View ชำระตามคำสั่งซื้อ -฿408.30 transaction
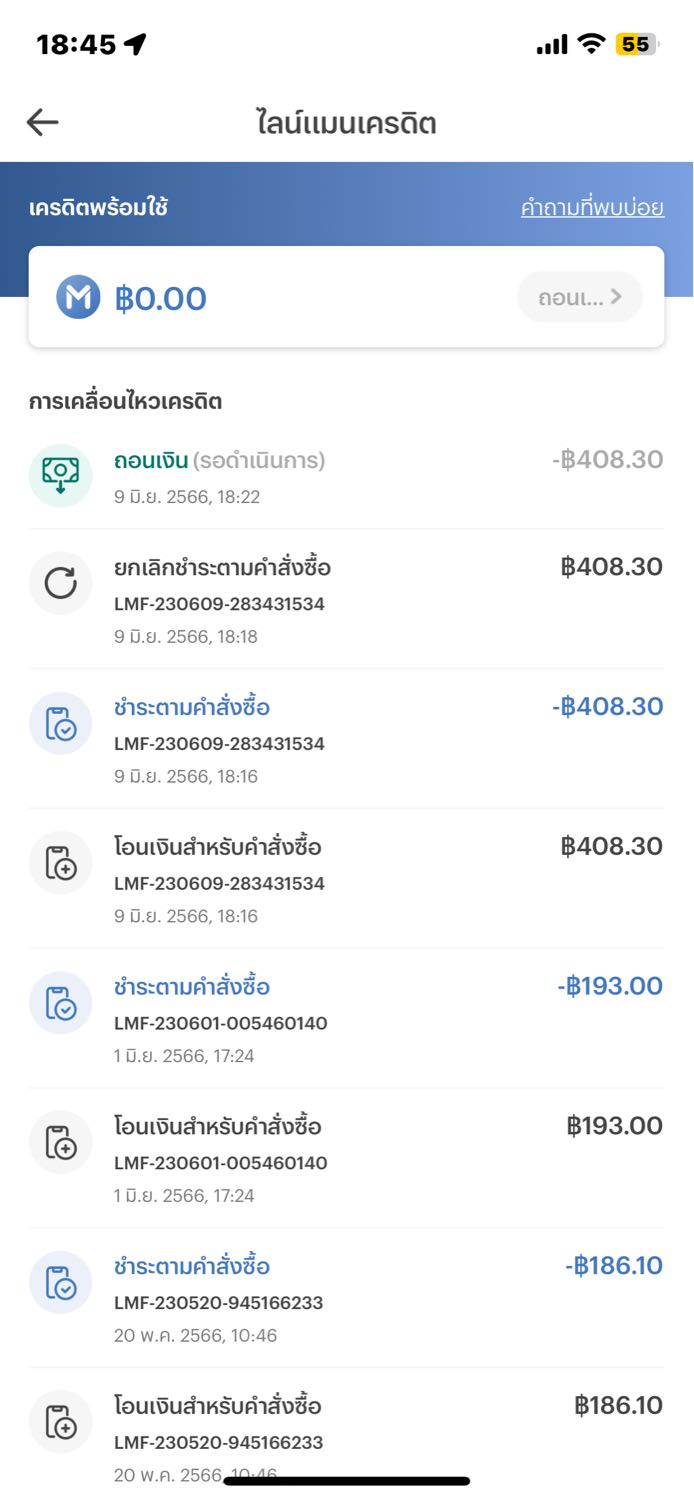Screen dimensions: 694x1500 (x=346, y=740)
